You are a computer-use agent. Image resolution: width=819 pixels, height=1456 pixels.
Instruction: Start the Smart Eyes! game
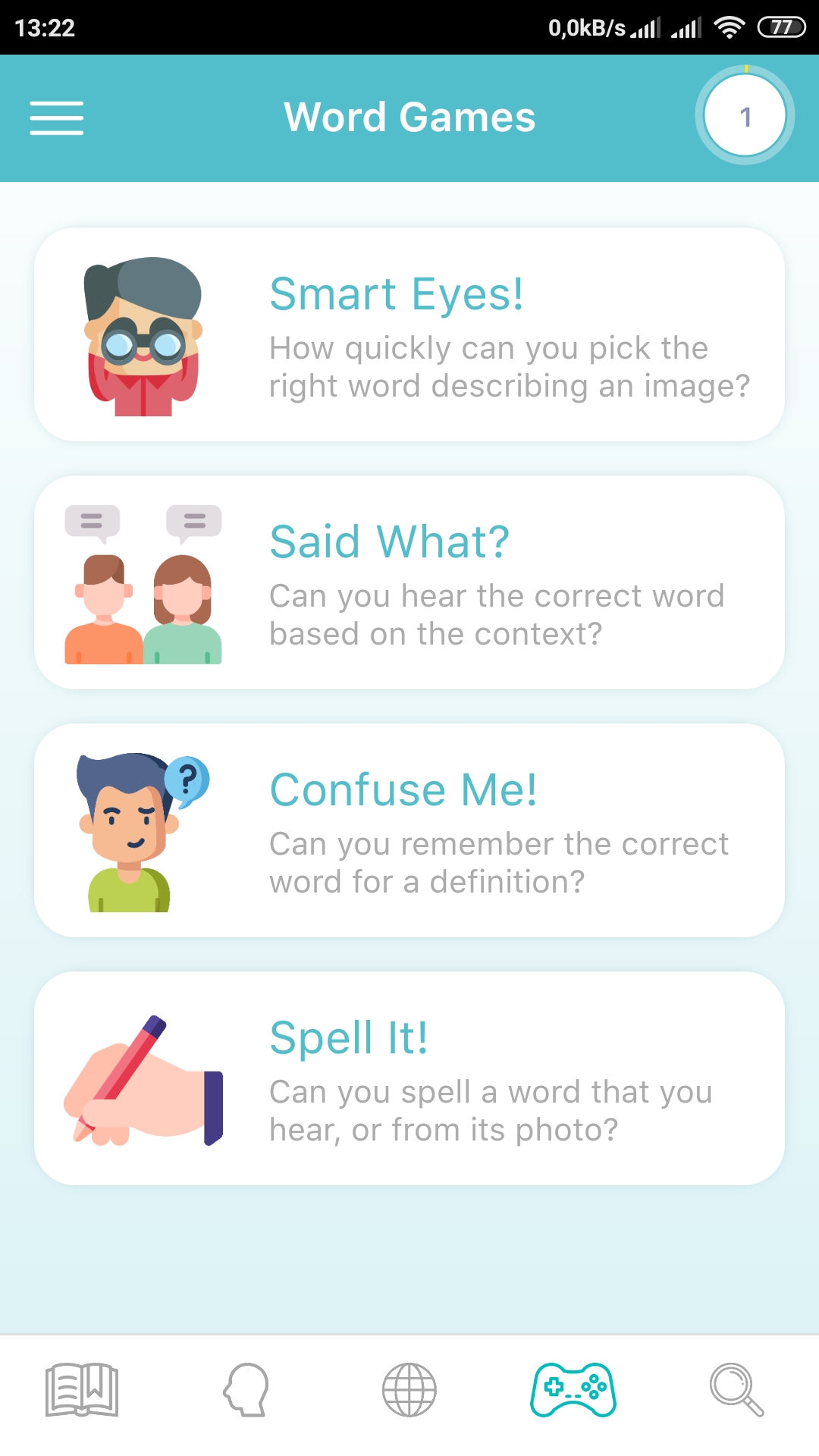pyautogui.click(x=409, y=334)
